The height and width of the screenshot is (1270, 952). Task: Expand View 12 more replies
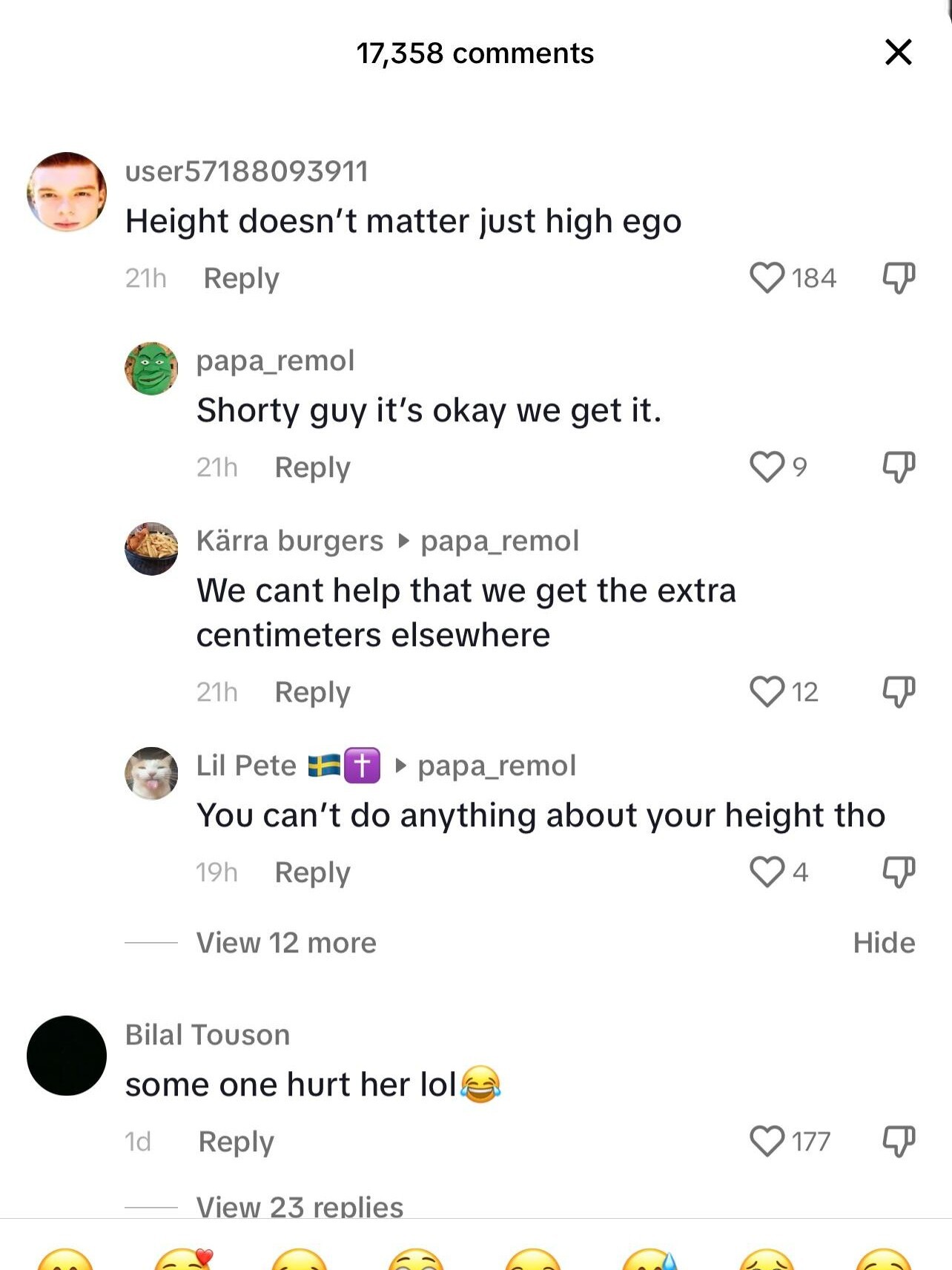point(286,943)
